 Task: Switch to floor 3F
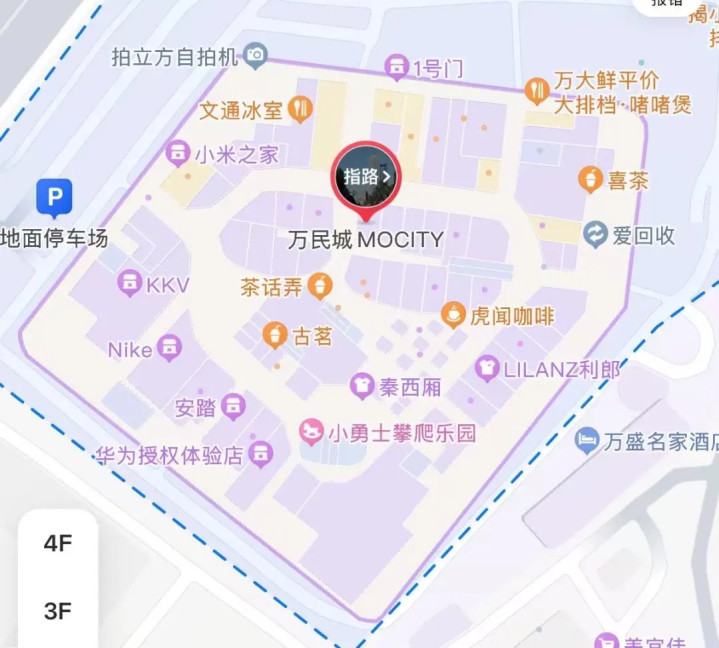click(x=58, y=611)
